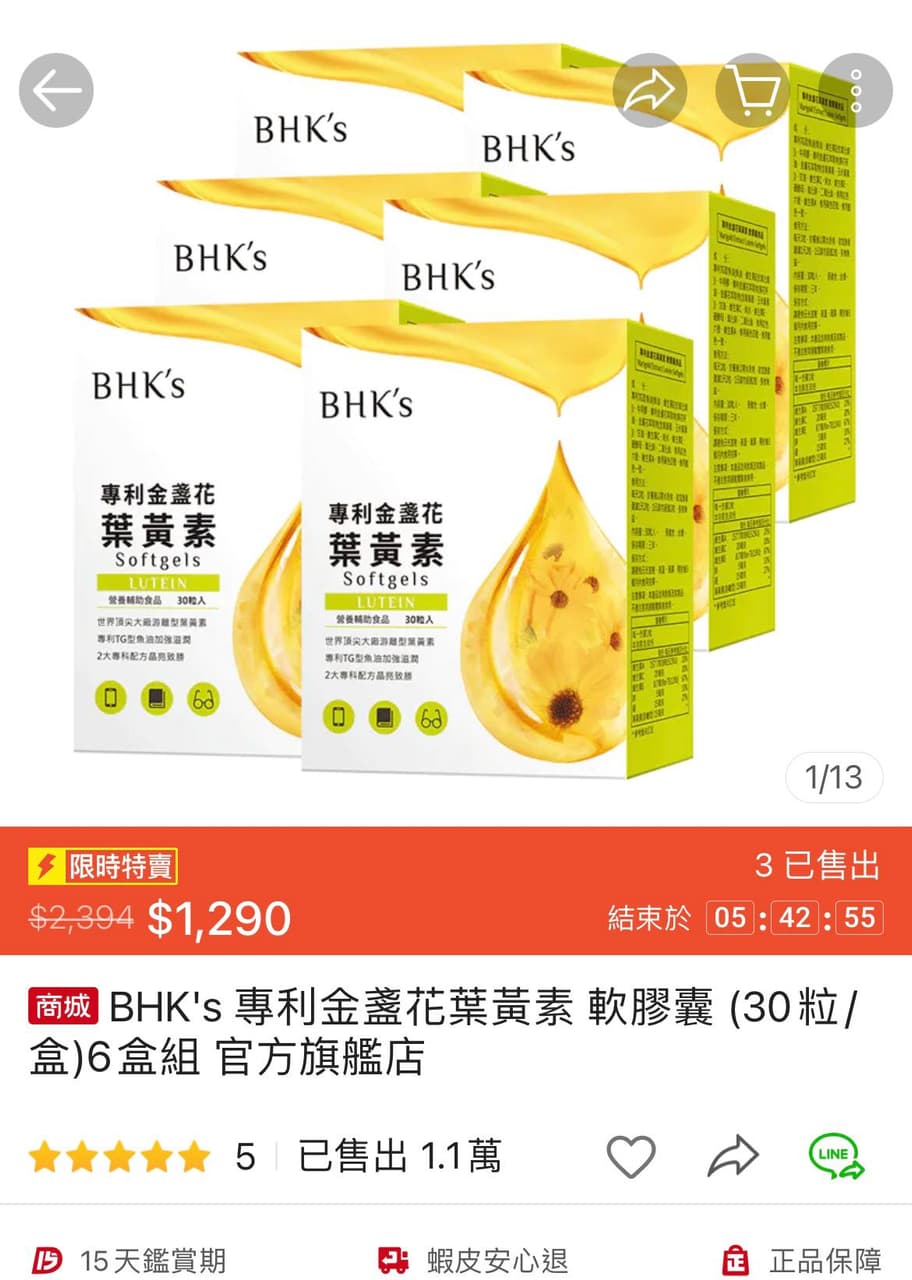Open the 1/13 image counter
Screen dimensions: 912x1280
tap(834, 777)
